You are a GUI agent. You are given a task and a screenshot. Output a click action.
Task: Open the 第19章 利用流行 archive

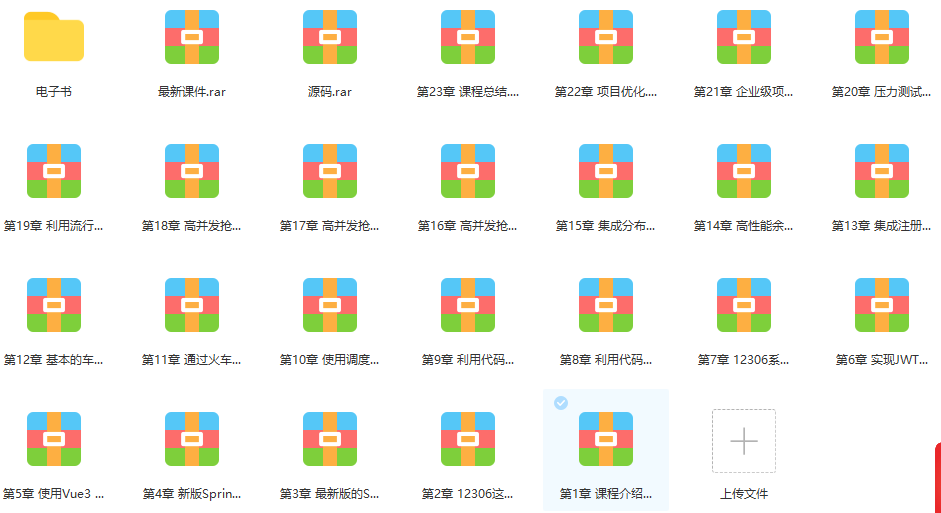point(54,172)
